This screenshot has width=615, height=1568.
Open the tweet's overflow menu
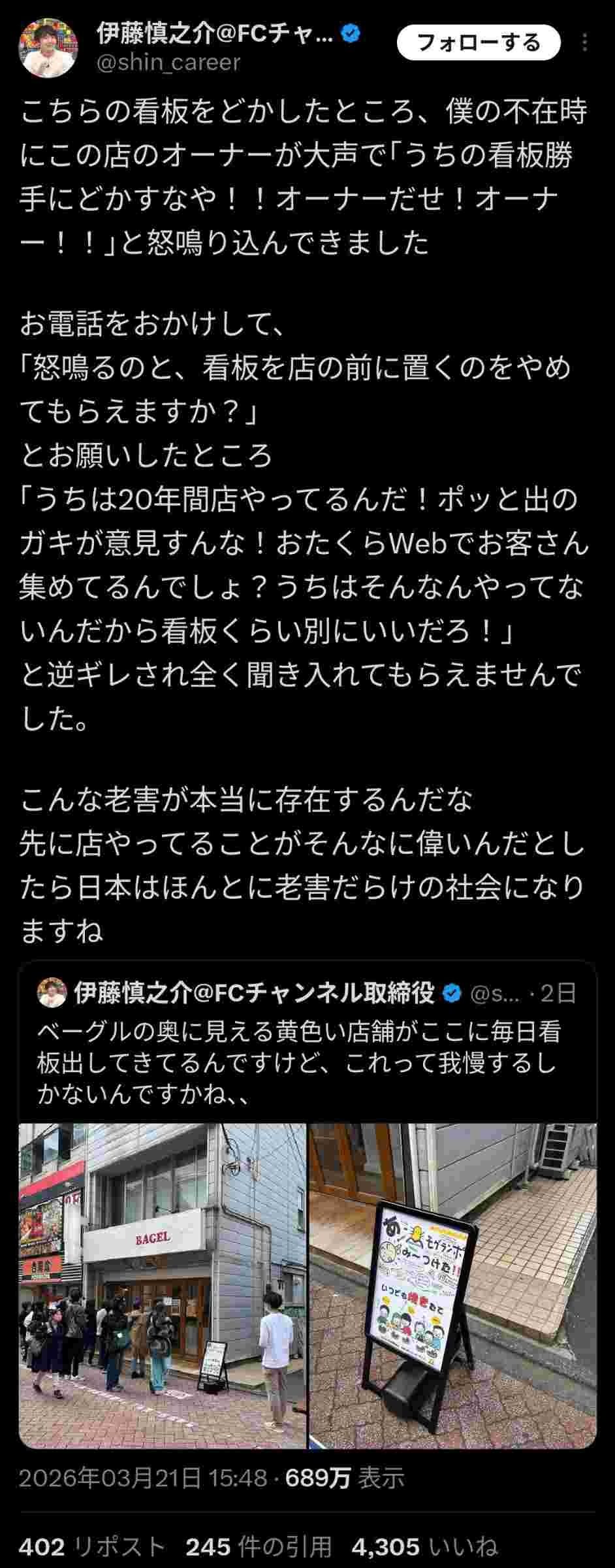pos(585,43)
